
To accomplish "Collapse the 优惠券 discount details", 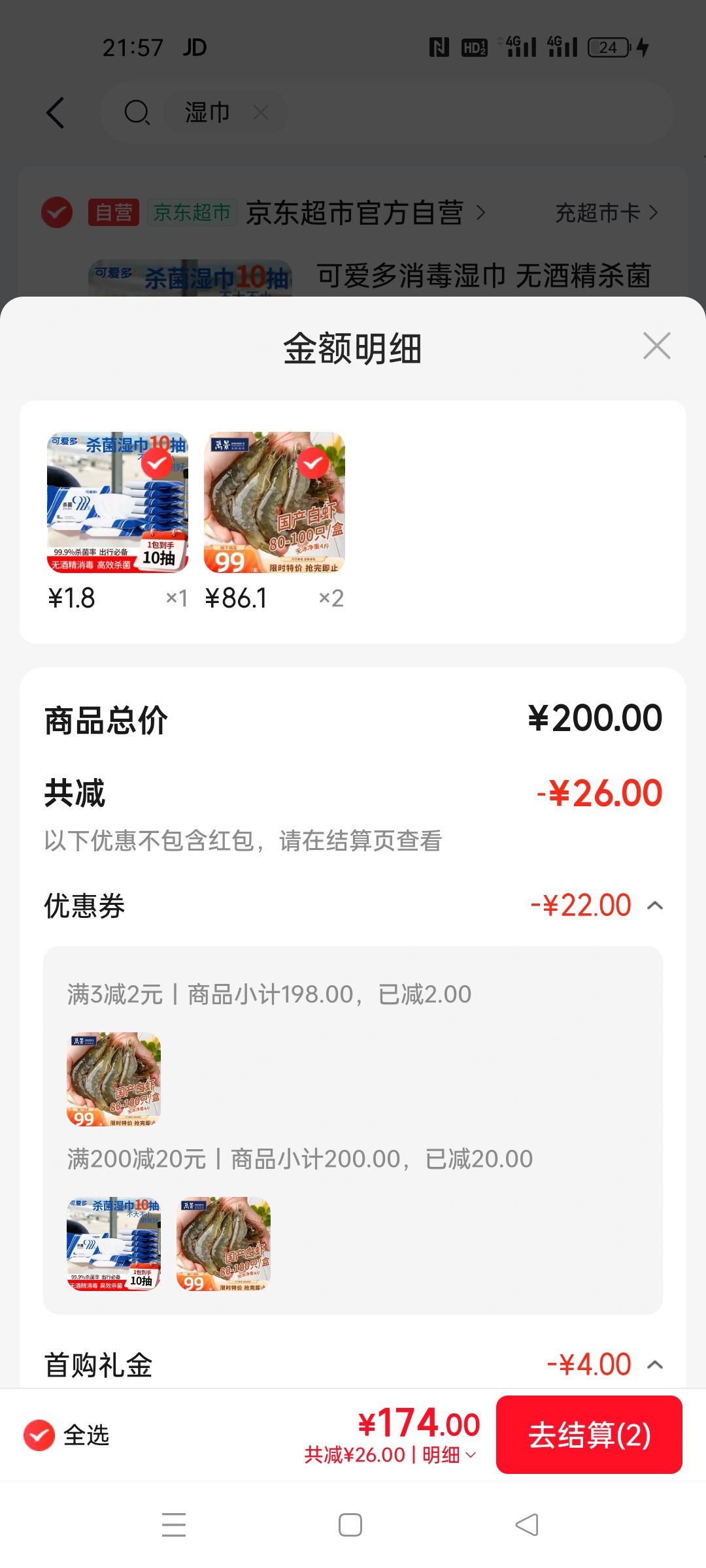I will (x=655, y=906).
